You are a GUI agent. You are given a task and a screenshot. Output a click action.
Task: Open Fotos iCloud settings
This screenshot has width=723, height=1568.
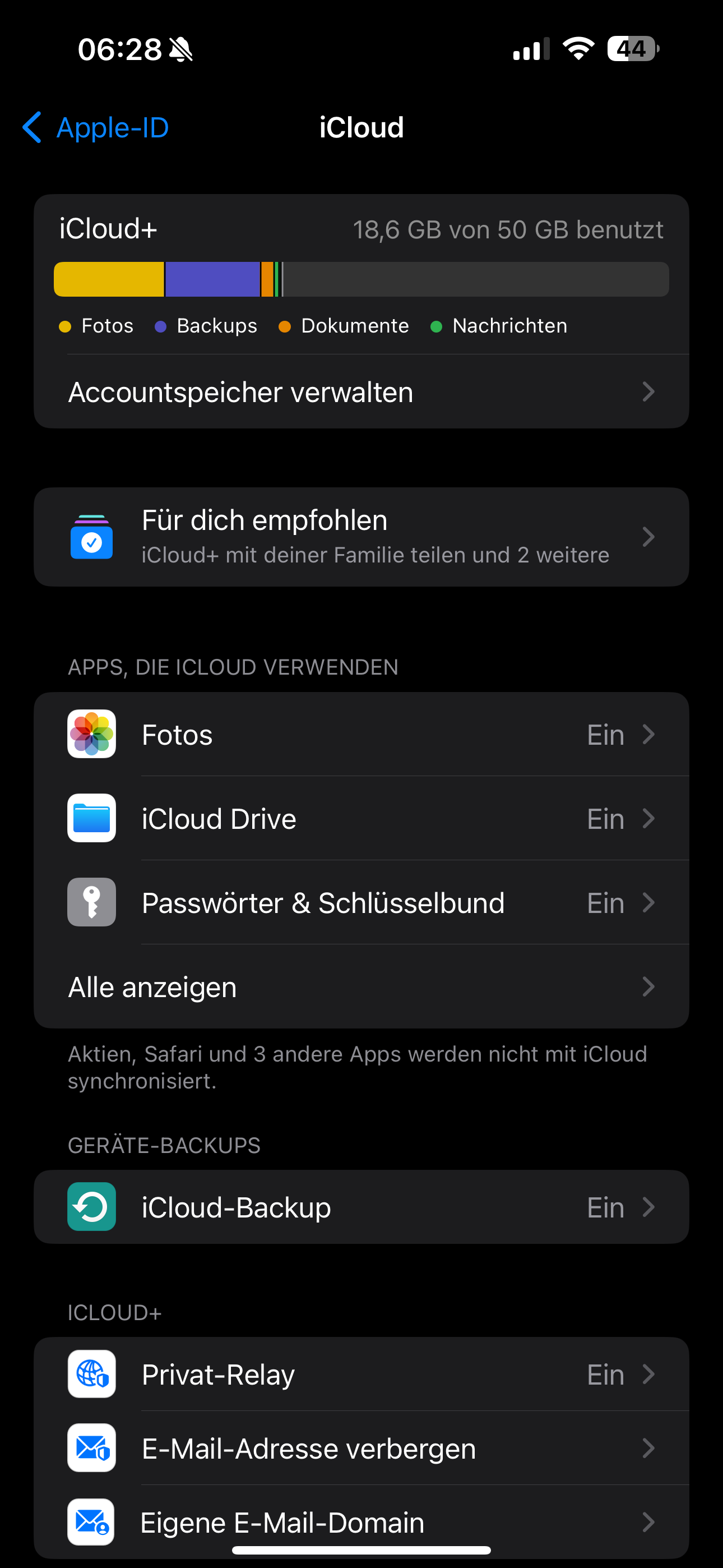pyautogui.click(x=361, y=735)
